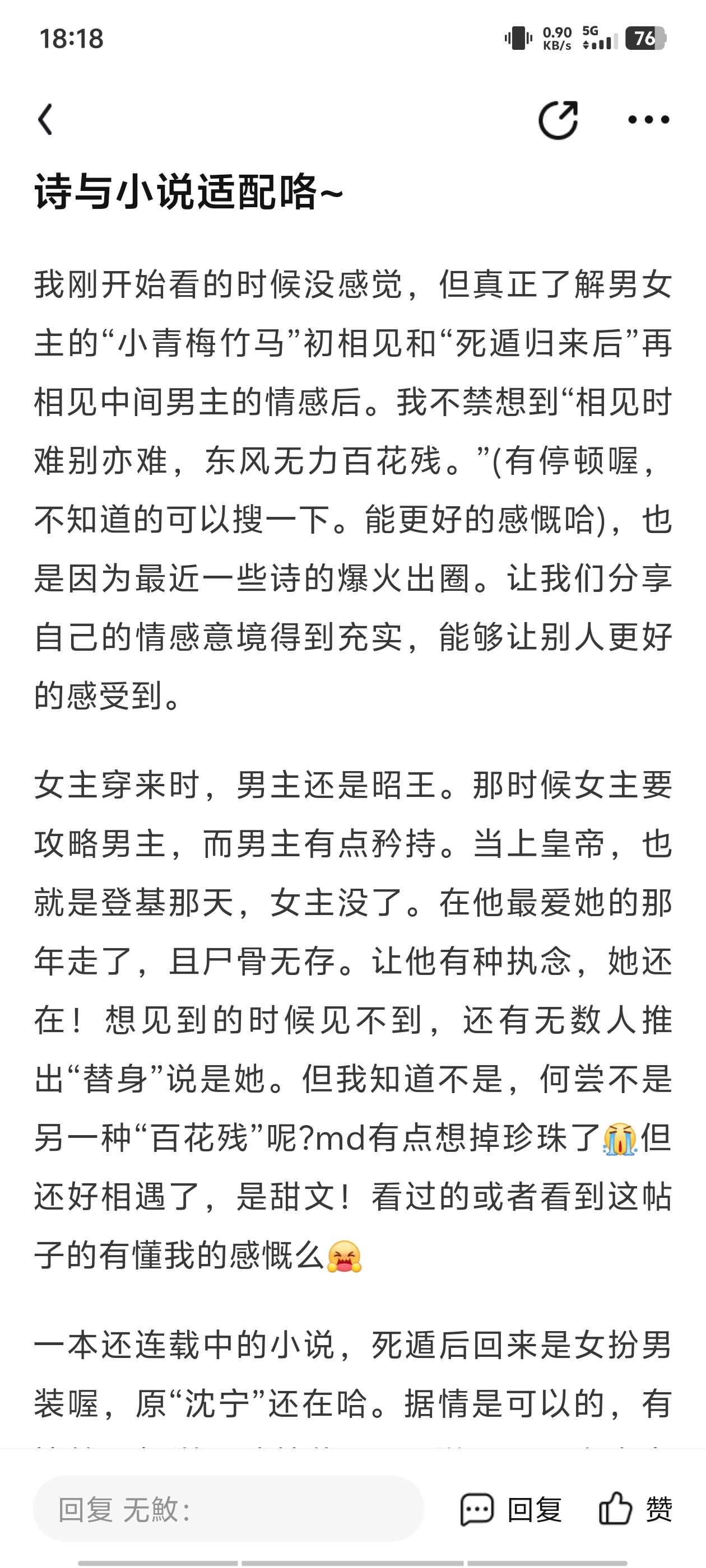Go back using the top-left arrow

[46, 119]
